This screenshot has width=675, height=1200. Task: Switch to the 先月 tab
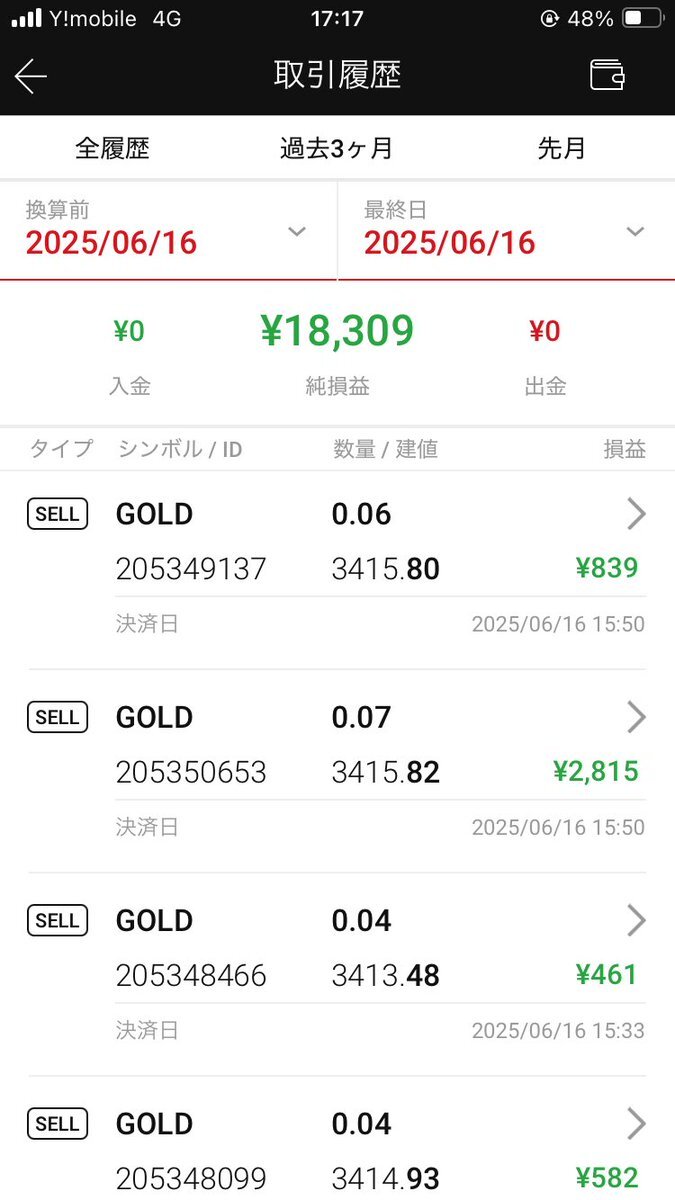point(562,149)
